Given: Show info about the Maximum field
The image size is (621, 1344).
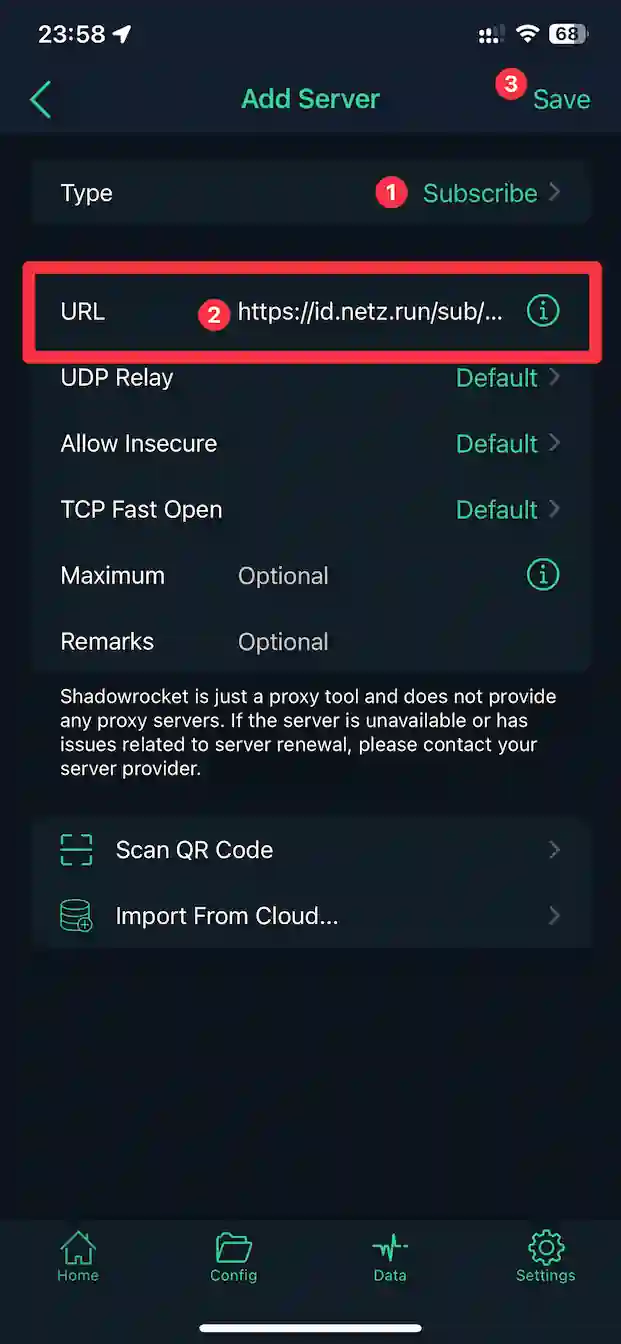Looking at the screenshot, I should coord(543,575).
